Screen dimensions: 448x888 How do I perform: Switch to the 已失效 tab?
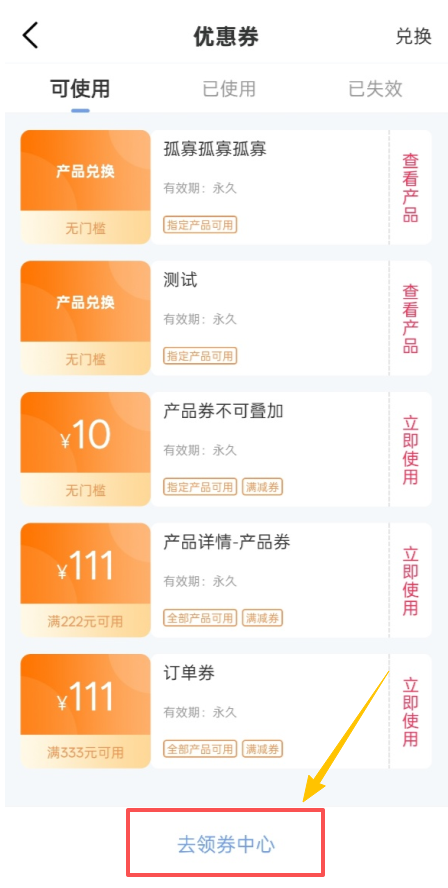[375, 89]
